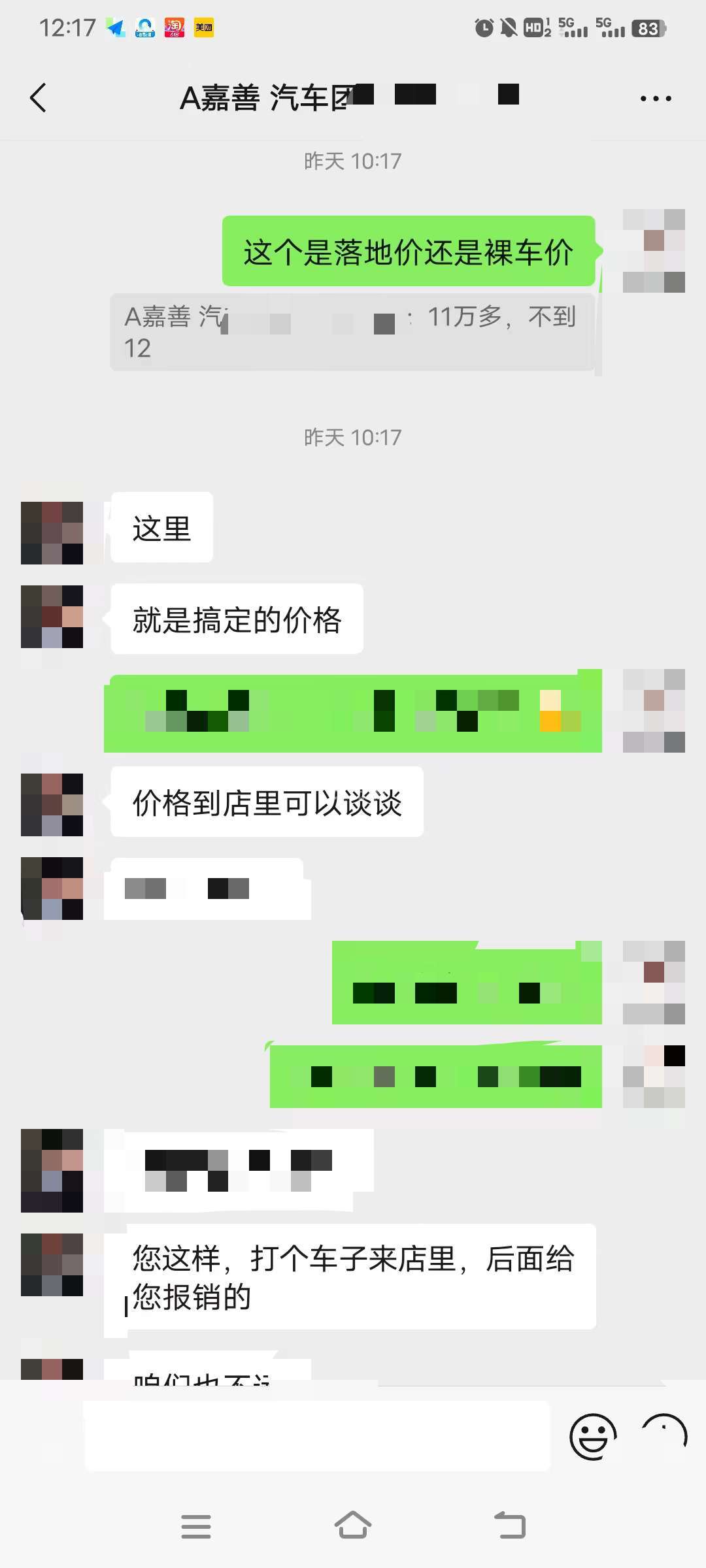The image size is (706, 1568).
Task: Tap the quoted message '11万多,不到12'
Action: pyautogui.click(x=353, y=332)
